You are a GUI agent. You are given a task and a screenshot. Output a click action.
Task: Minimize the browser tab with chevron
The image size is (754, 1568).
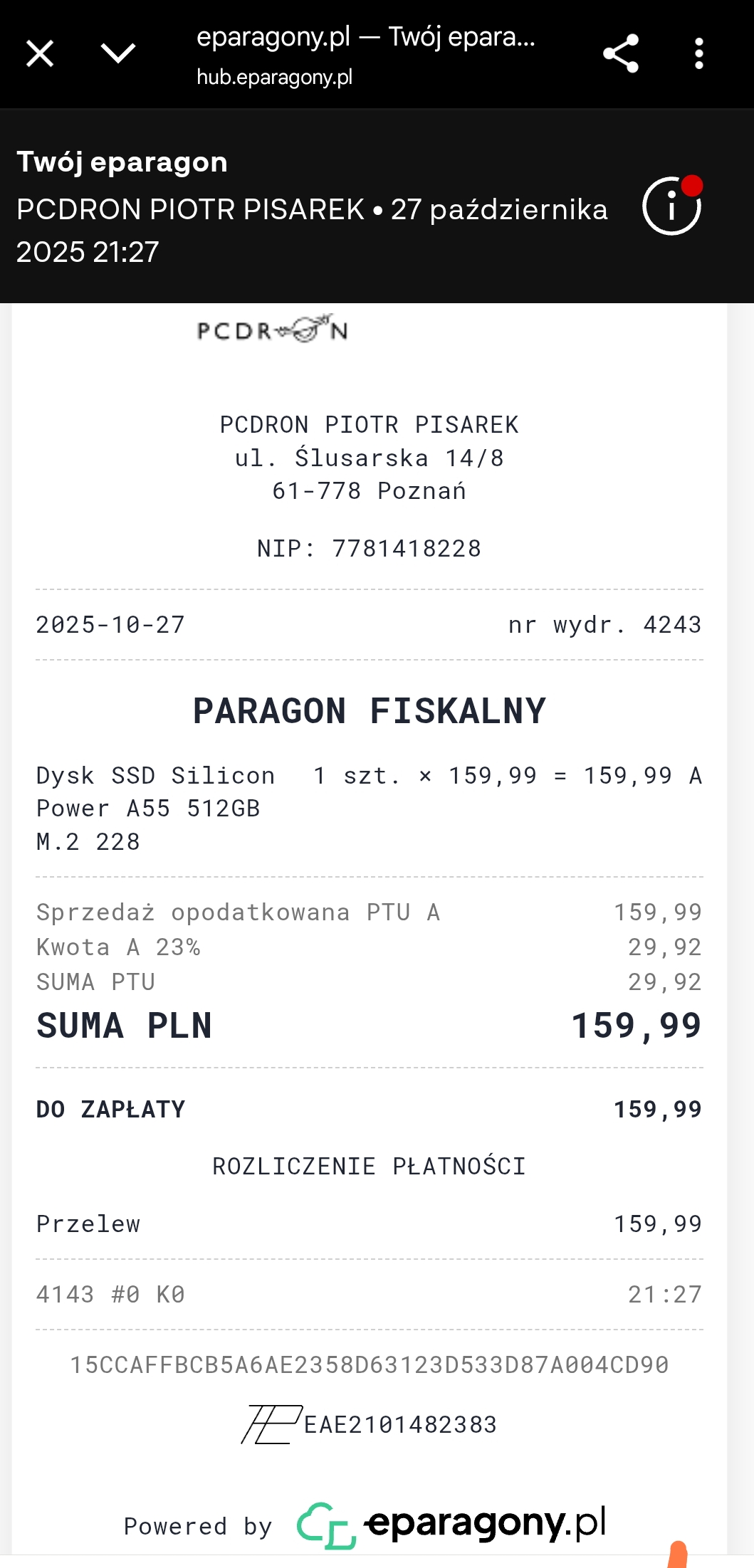point(118,53)
